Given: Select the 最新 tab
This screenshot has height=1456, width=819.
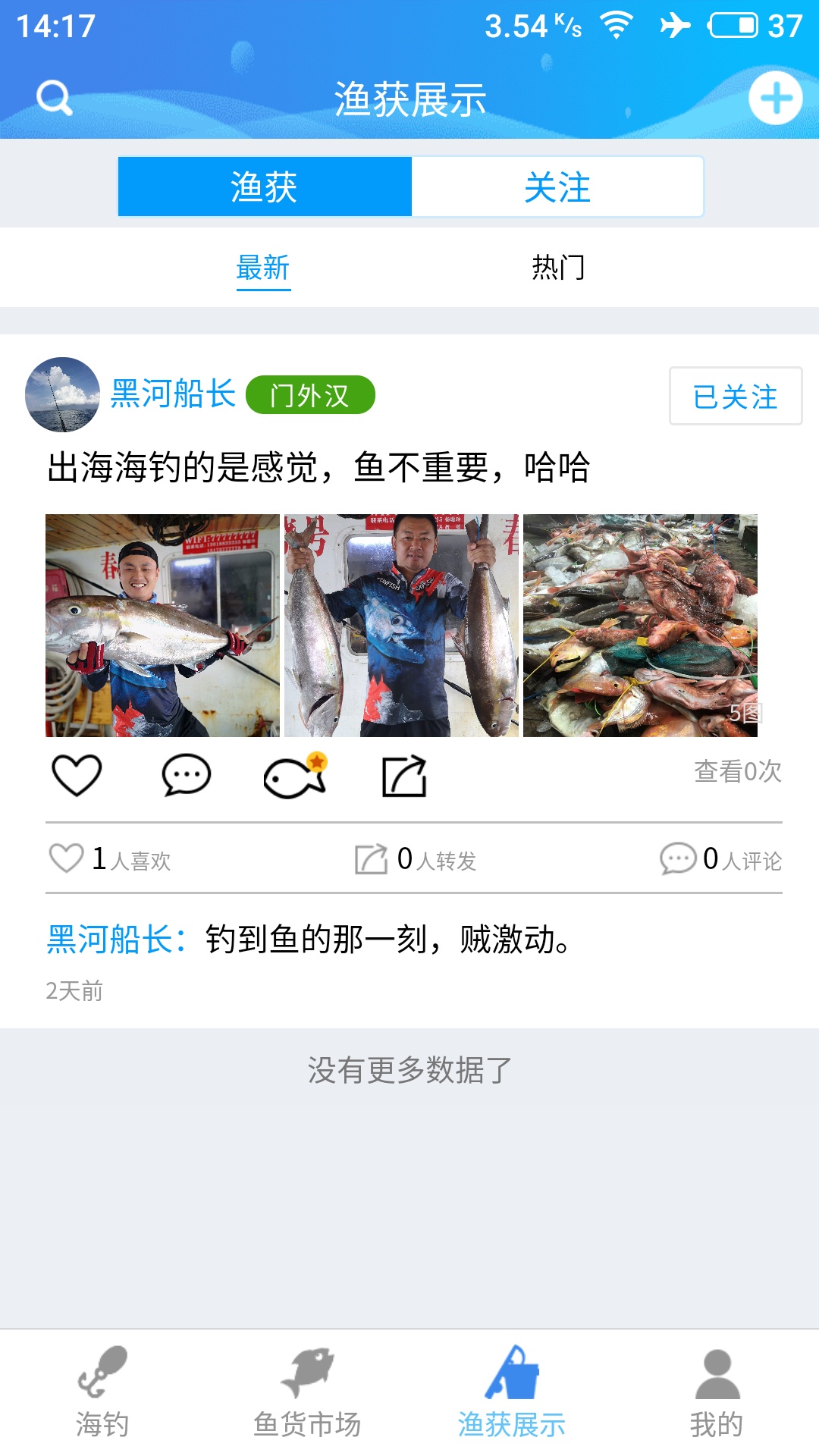Looking at the screenshot, I should point(263,268).
